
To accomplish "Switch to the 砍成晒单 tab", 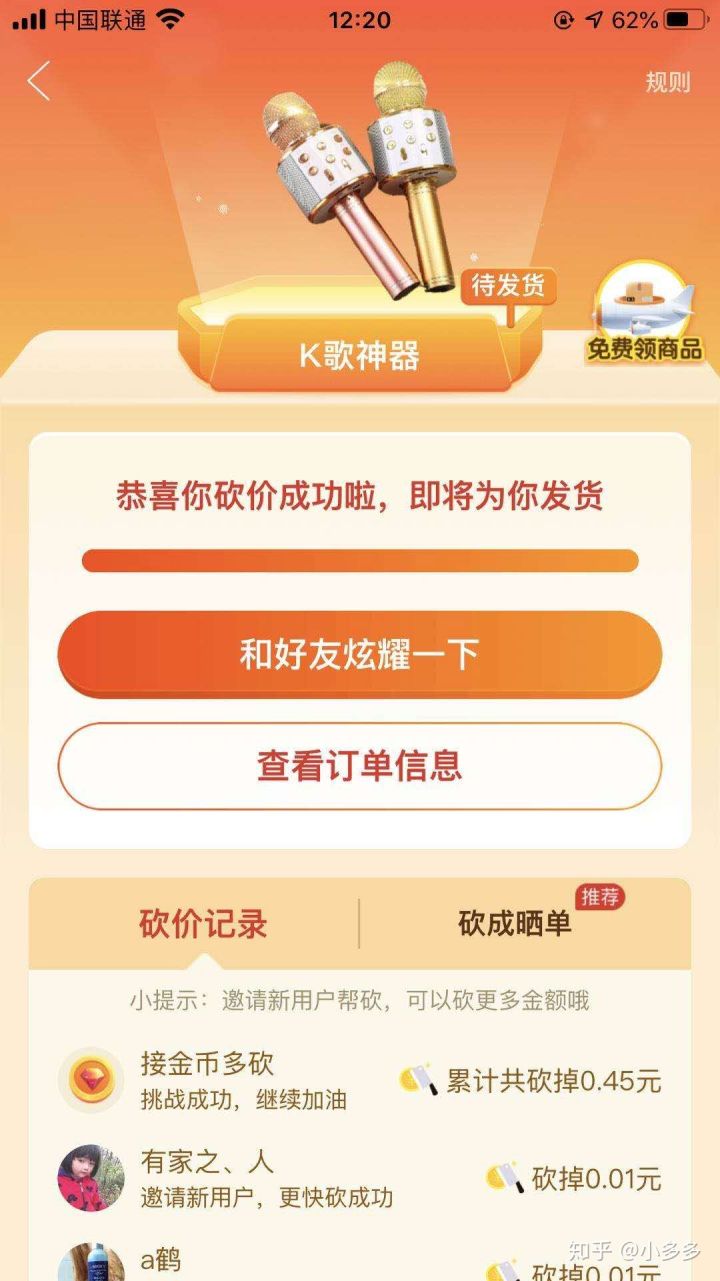I will [516, 923].
